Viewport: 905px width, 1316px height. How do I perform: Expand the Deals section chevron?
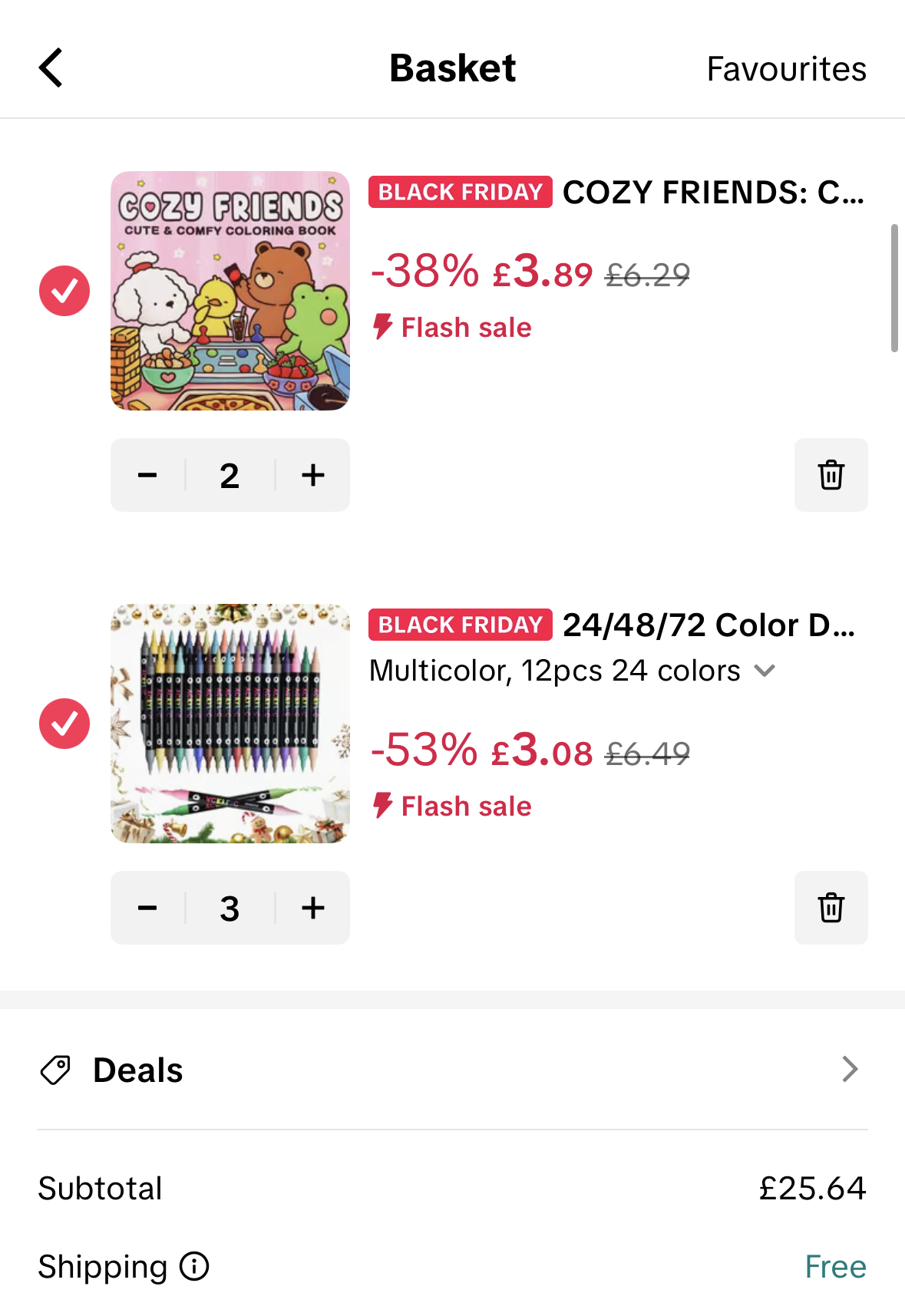tap(848, 1069)
